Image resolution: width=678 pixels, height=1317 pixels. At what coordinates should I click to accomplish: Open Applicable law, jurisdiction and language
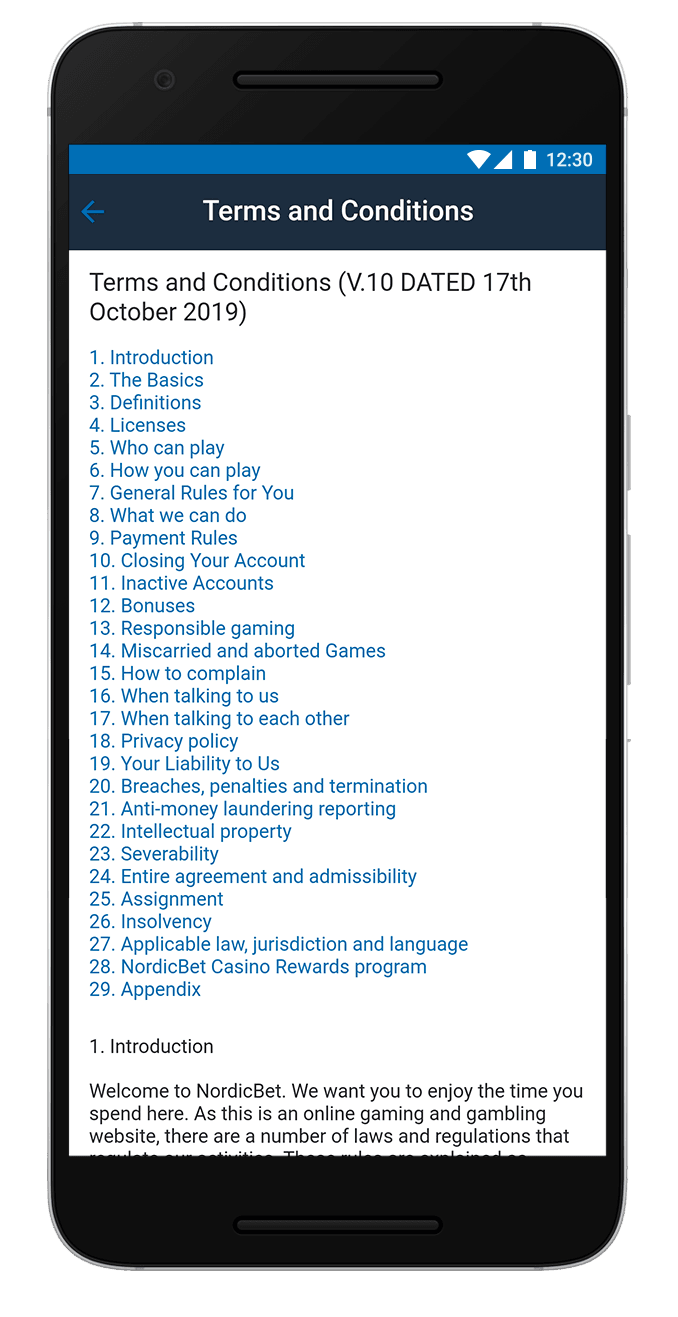(278, 944)
